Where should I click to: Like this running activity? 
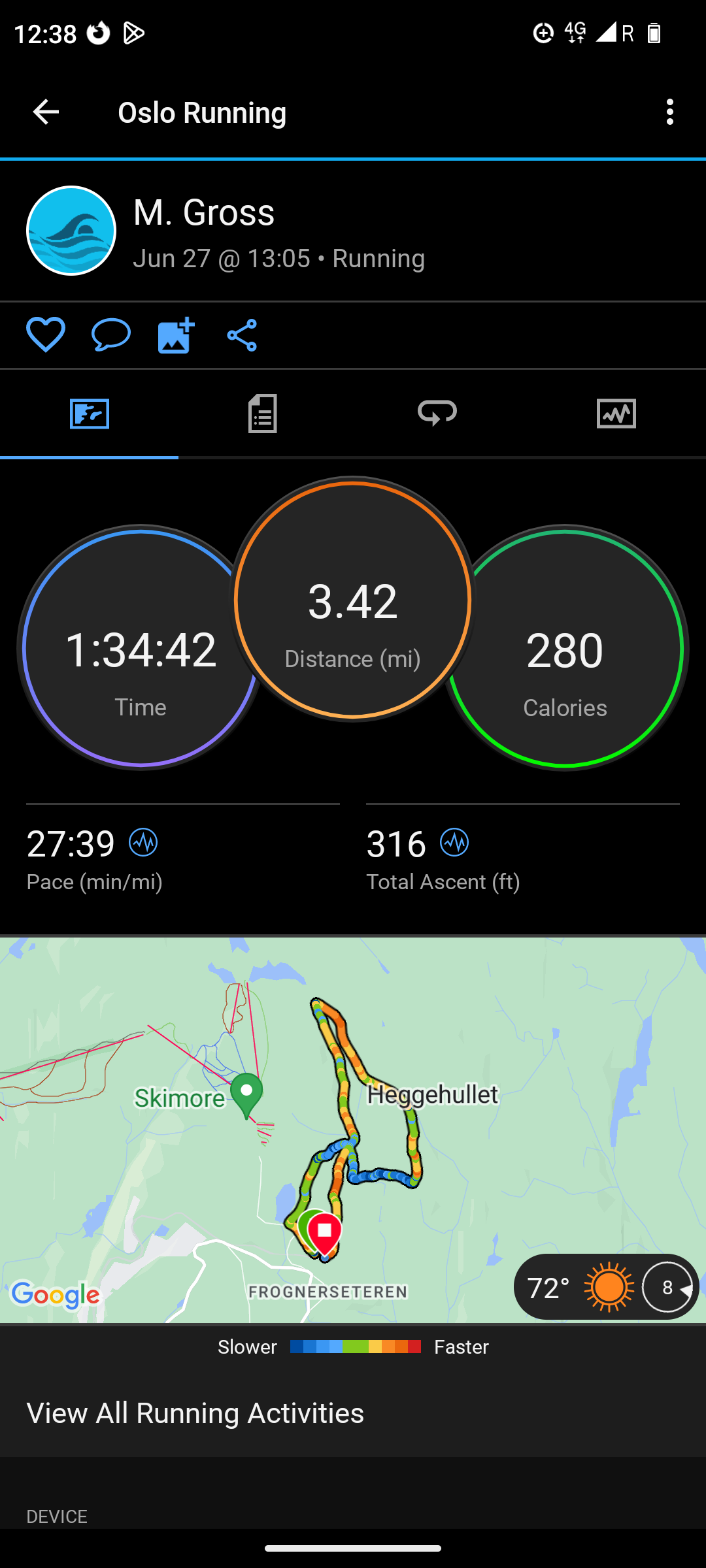pos(46,335)
